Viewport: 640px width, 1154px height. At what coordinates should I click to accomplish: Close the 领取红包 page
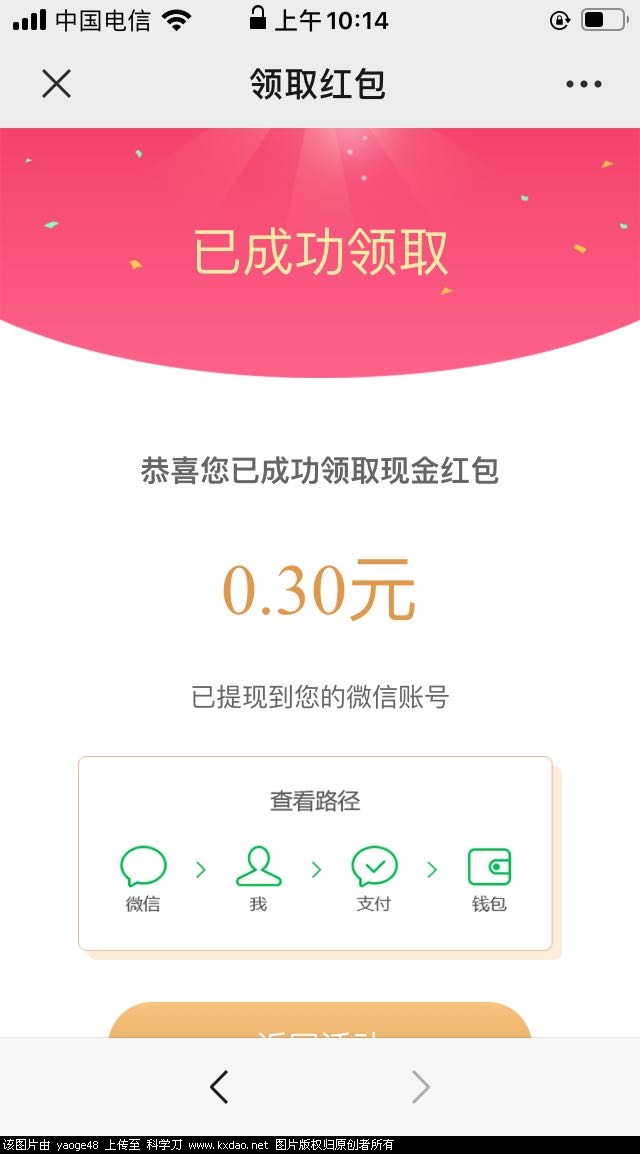click(x=56, y=84)
